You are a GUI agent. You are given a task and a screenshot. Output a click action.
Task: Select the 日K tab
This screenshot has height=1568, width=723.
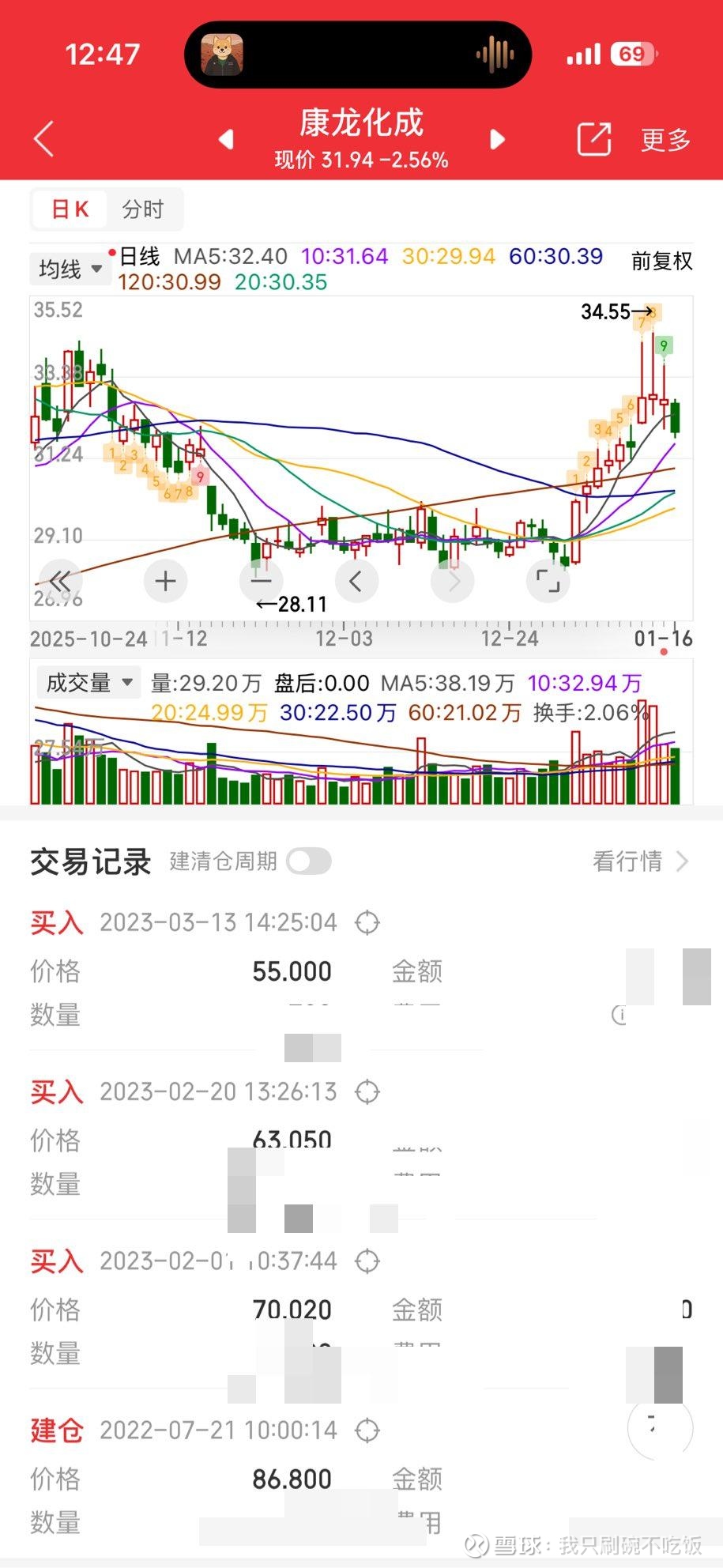(x=70, y=209)
